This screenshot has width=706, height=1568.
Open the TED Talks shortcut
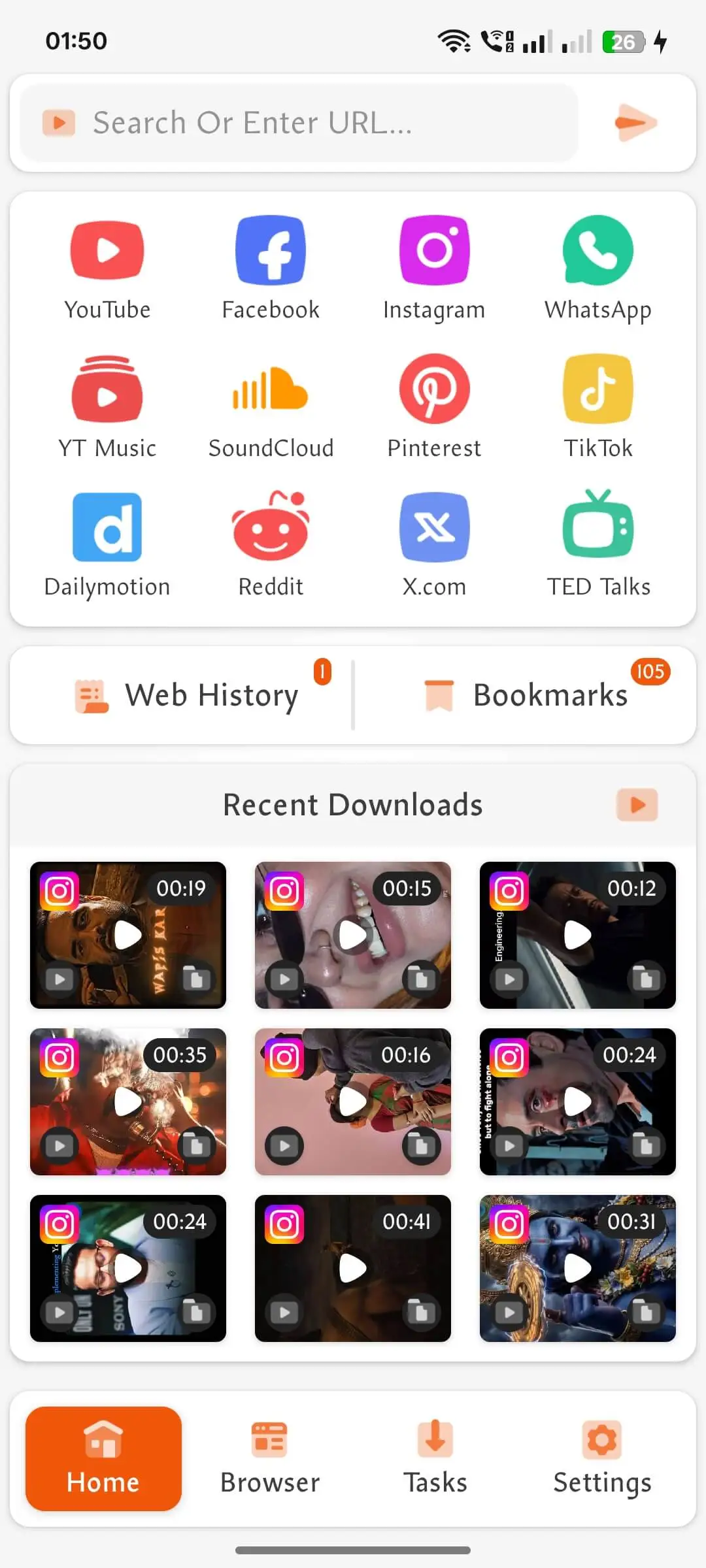tap(598, 542)
